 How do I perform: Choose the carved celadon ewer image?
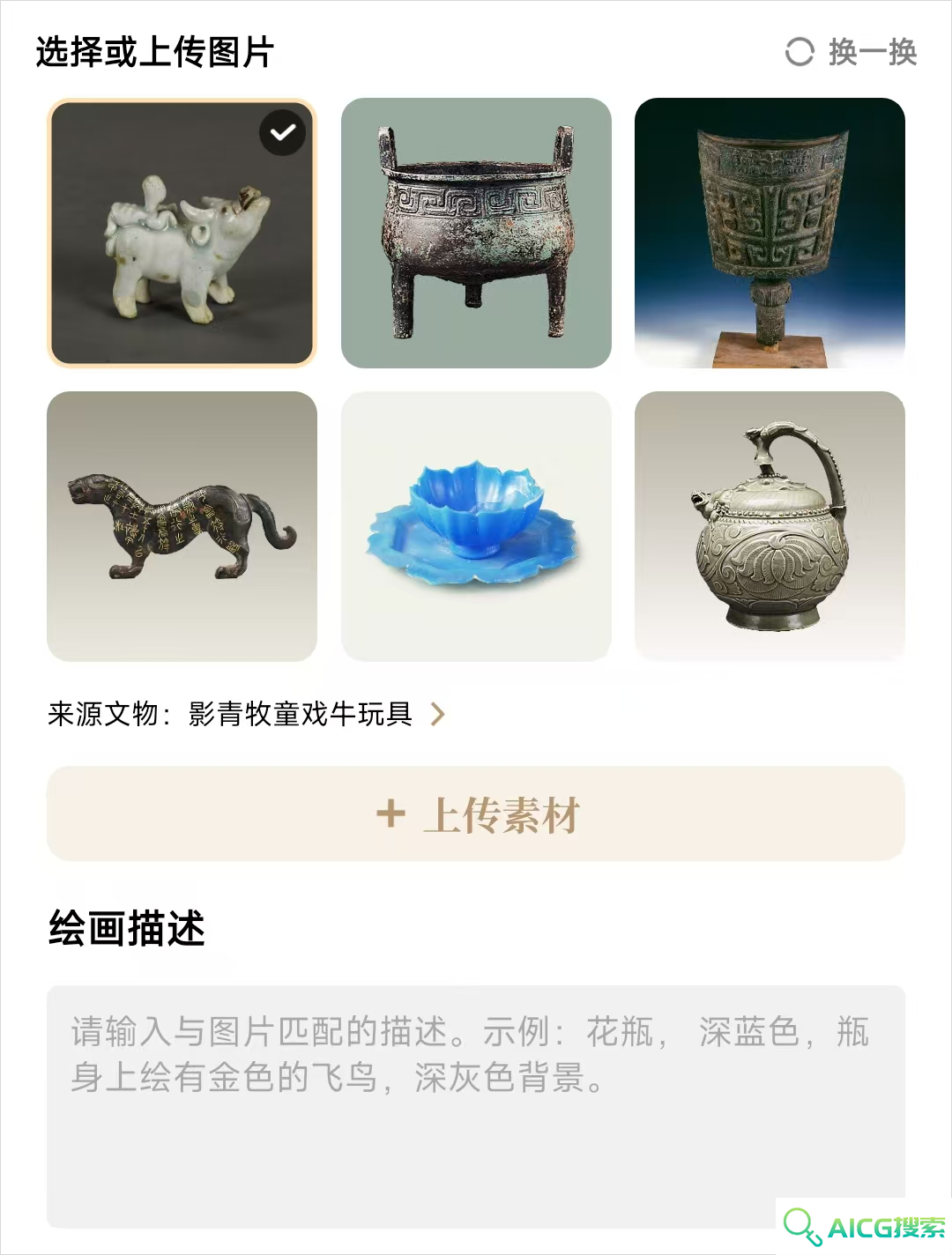click(x=770, y=526)
